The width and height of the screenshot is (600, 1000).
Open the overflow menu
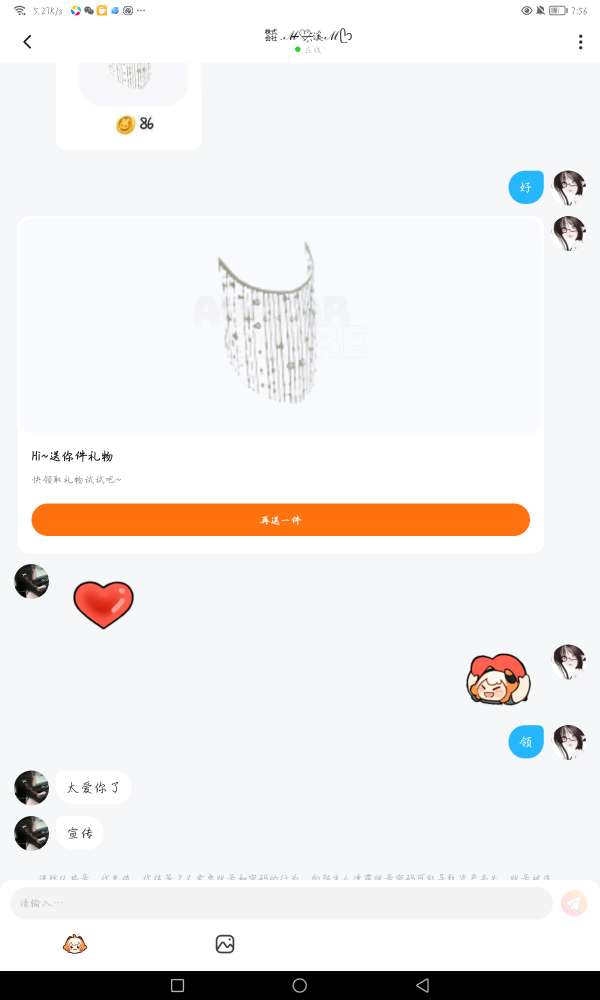(x=580, y=42)
